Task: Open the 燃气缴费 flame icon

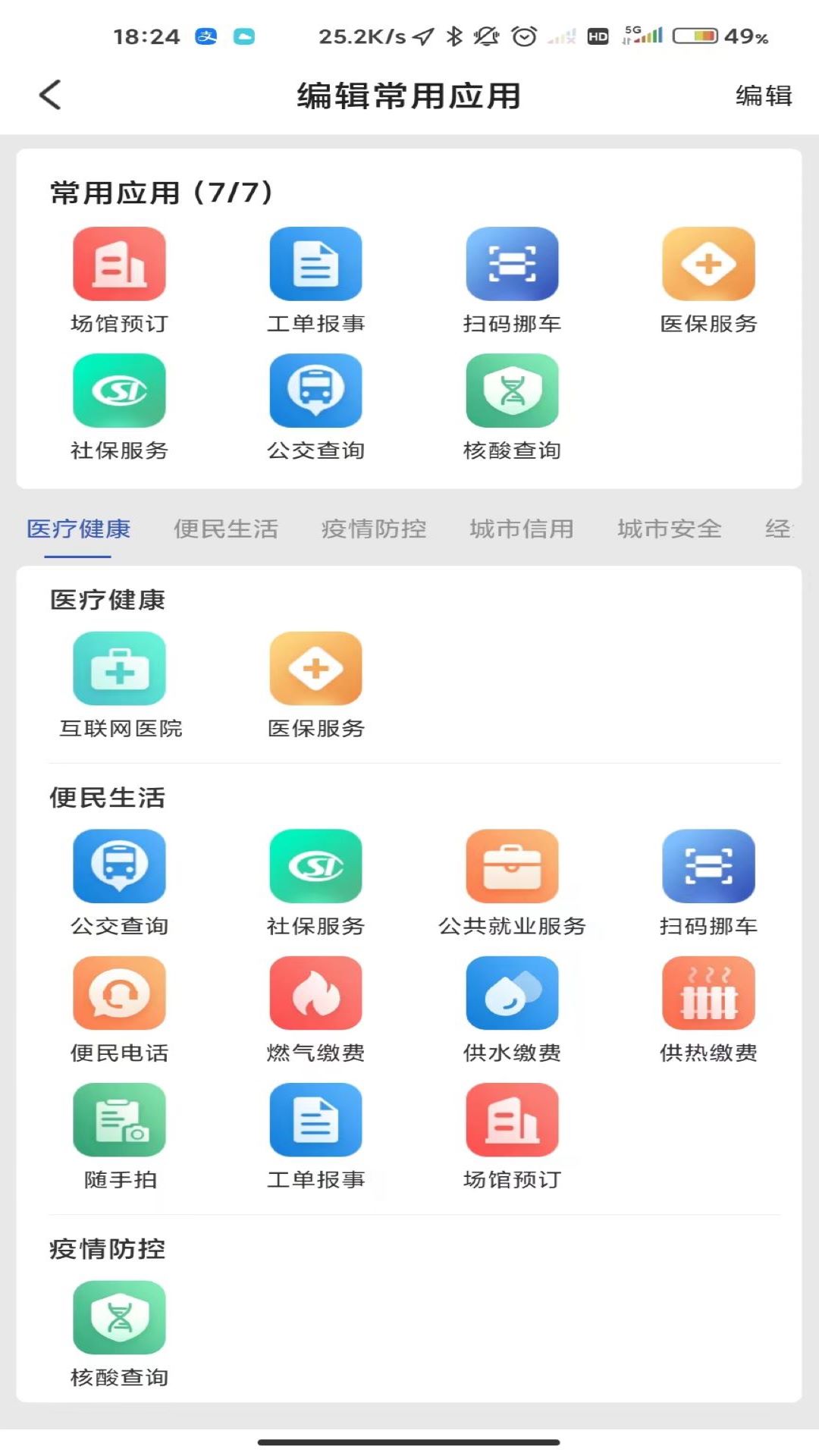Action: [x=315, y=993]
